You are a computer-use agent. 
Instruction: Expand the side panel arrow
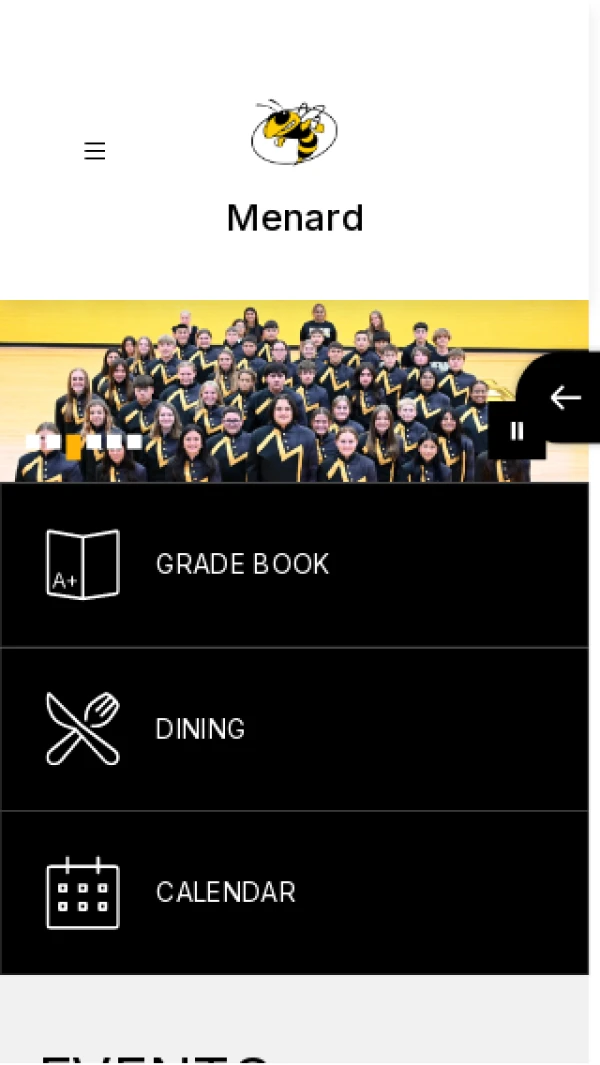coord(565,398)
